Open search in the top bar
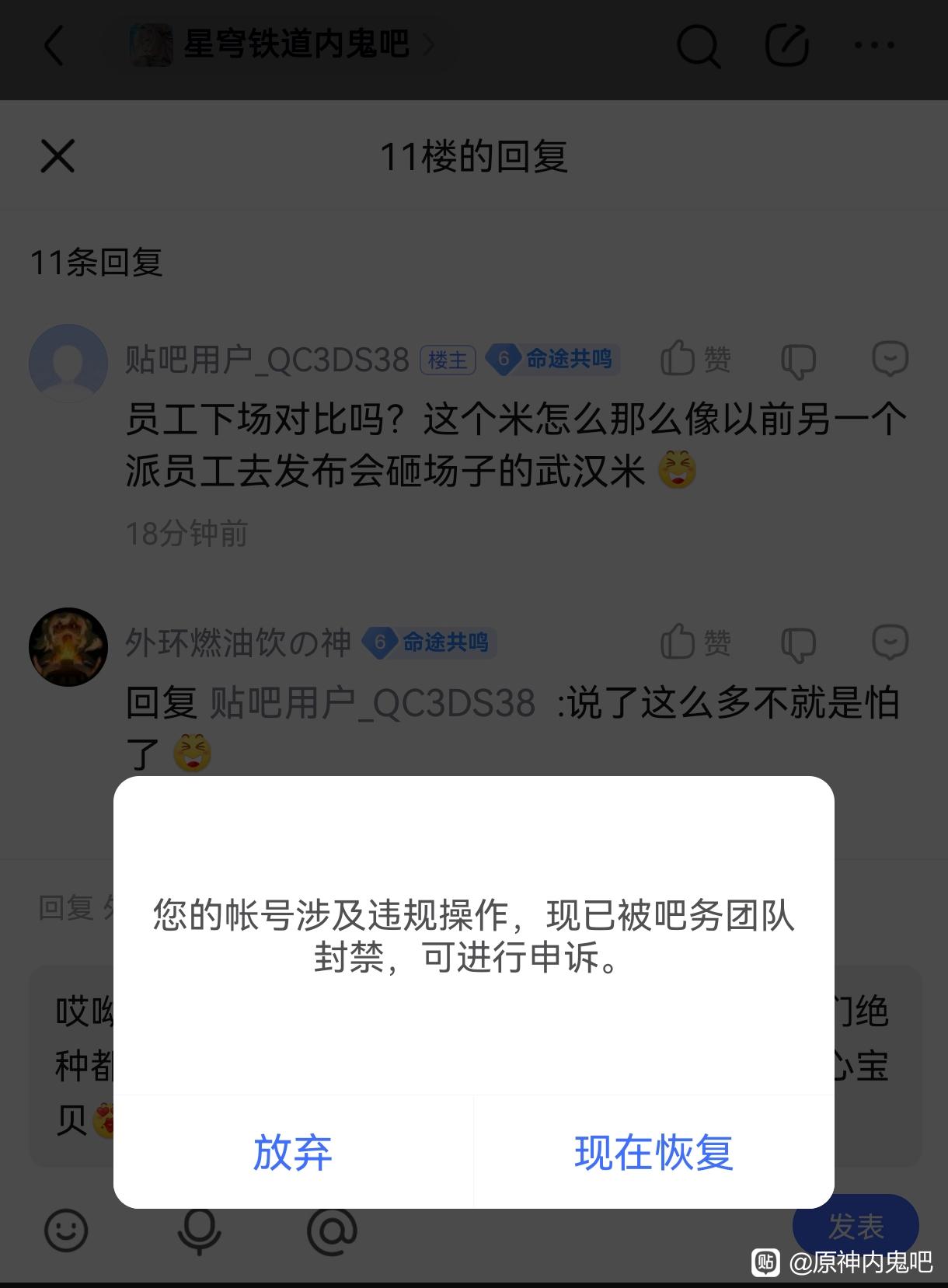The height and width of the screenshot is (1288, 948). (x=697, y=46)
